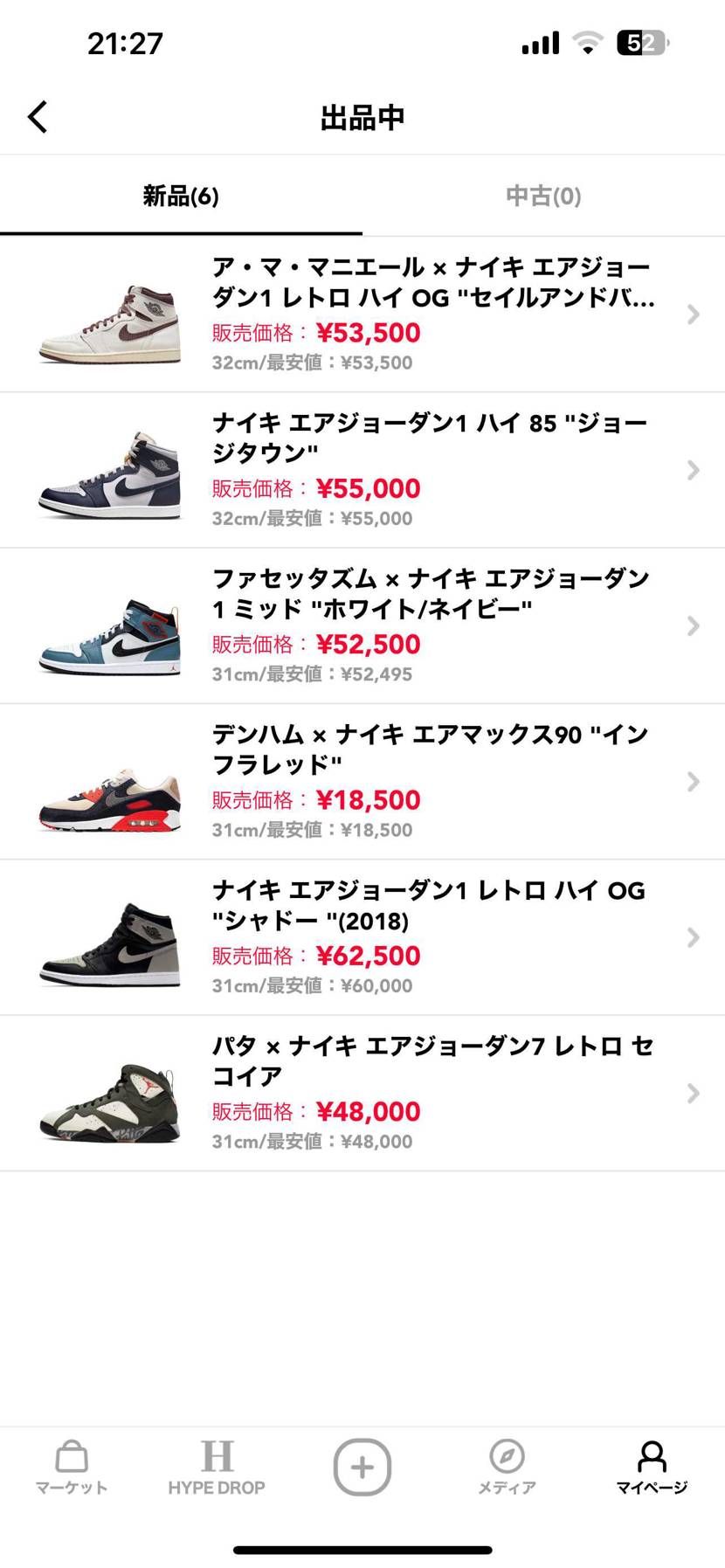Expand the A Ma Maniére Jordan 1 listing chevron

pos(693,314)
